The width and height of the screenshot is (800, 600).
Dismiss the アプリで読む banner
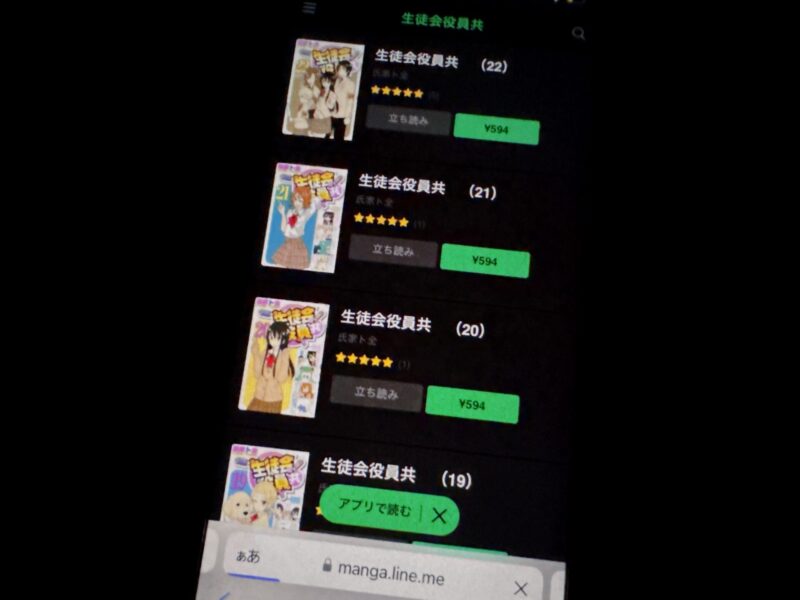coord(438,517)
